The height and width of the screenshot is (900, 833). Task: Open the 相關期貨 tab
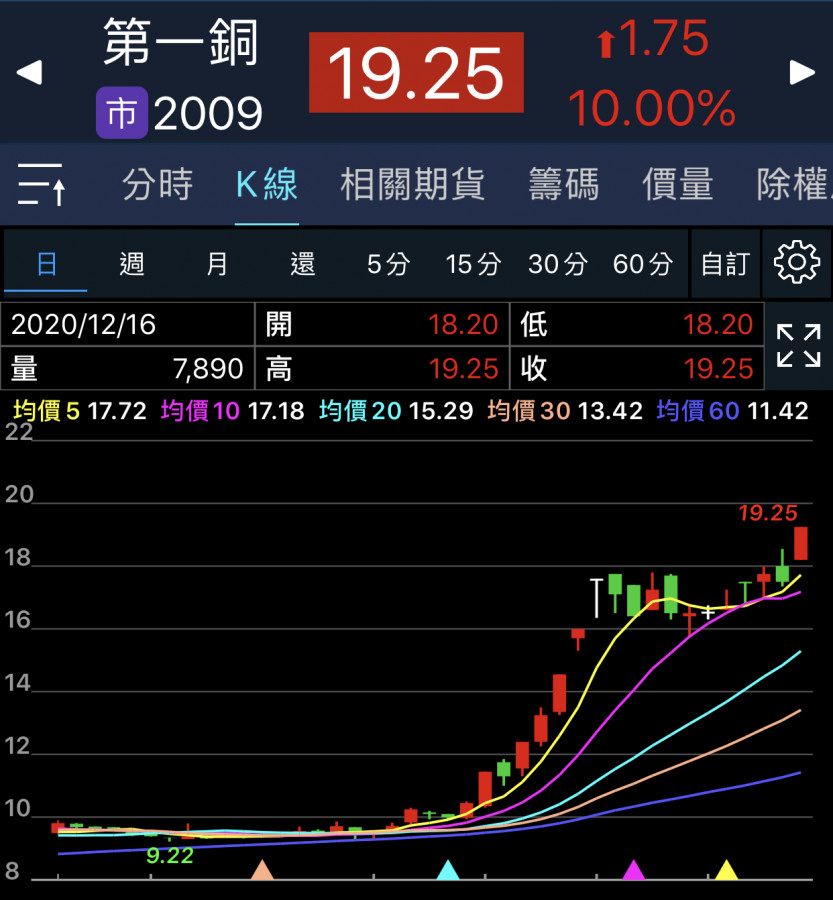click(x=412, y=185)
